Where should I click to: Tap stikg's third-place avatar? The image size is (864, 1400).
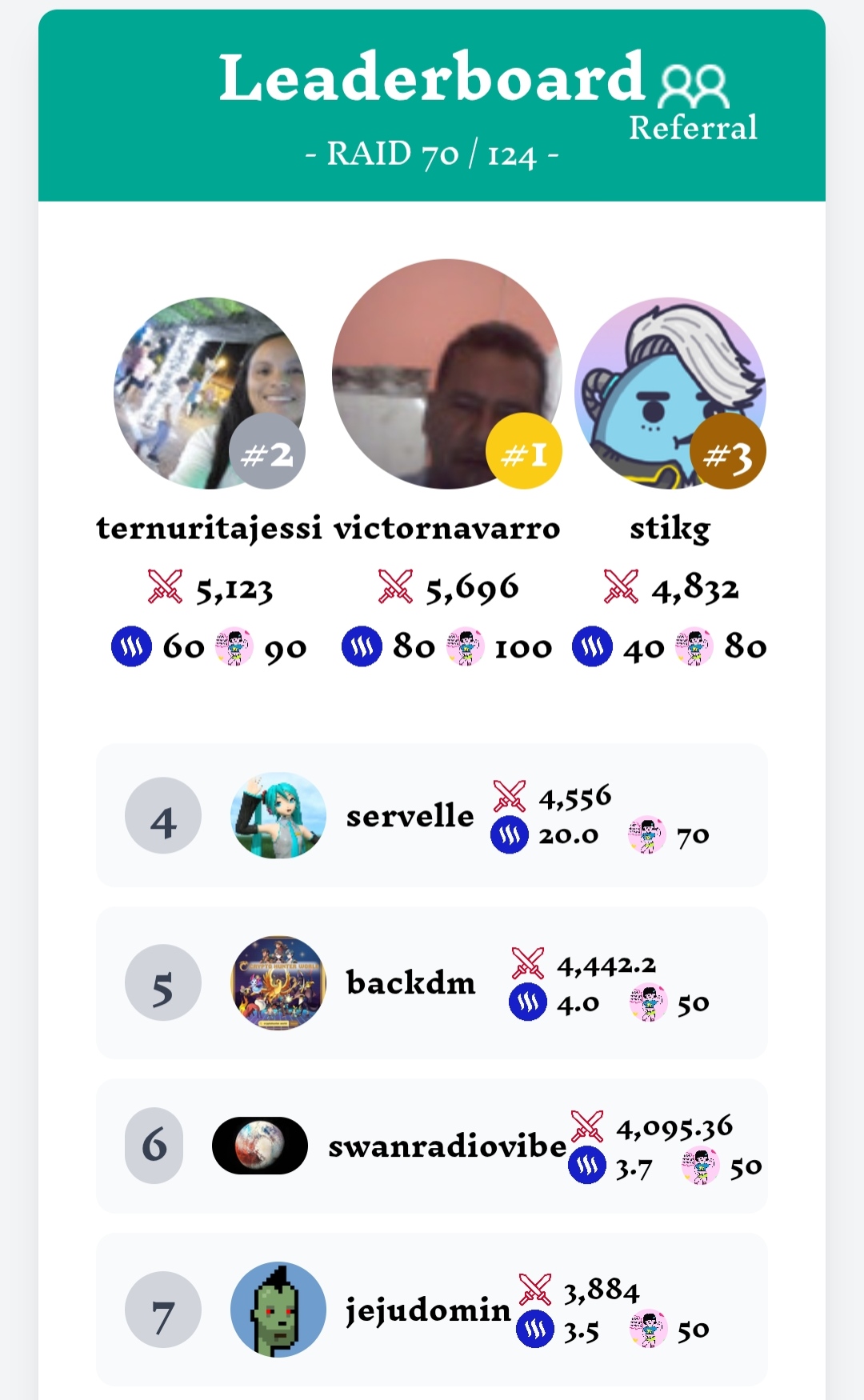(x=670, y=393)
